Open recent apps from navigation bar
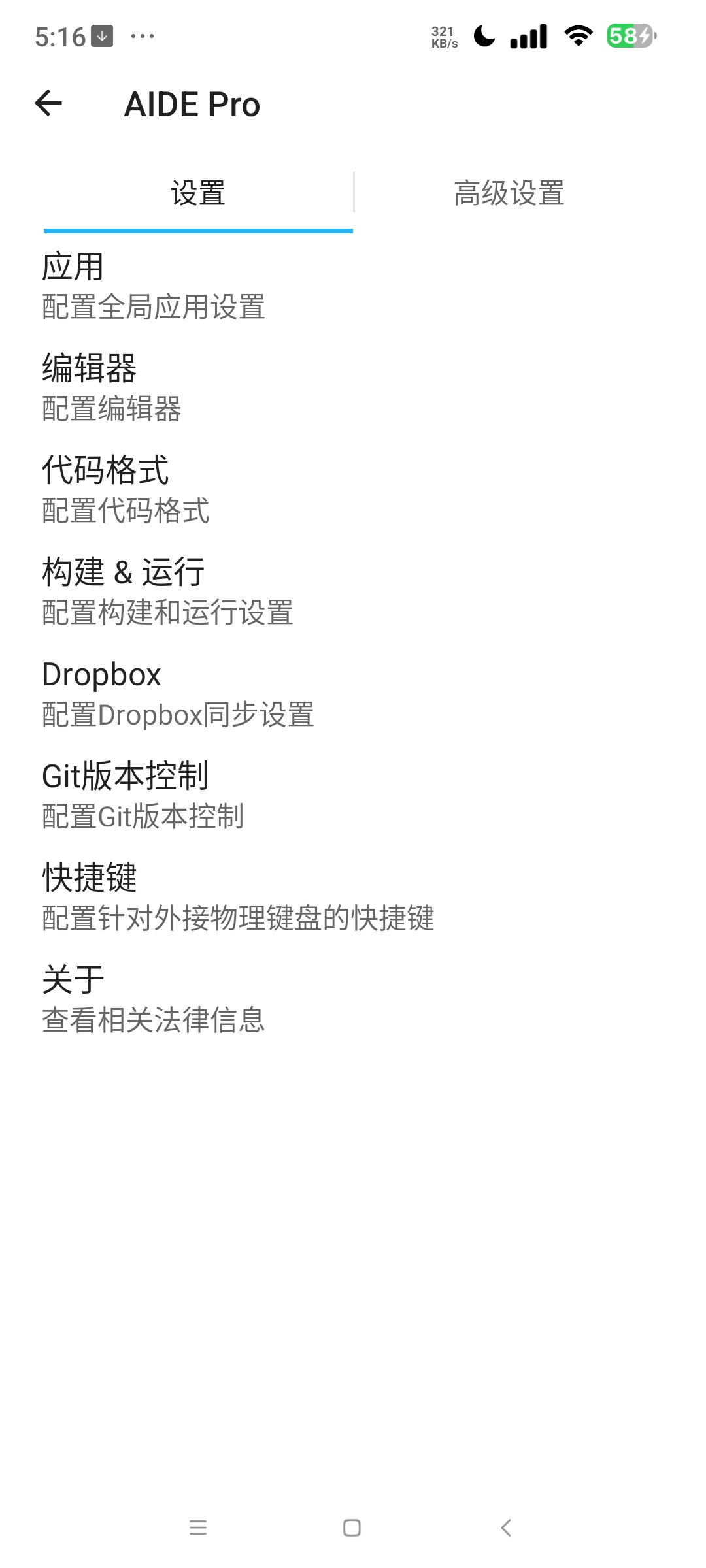 coord(198,1527)
